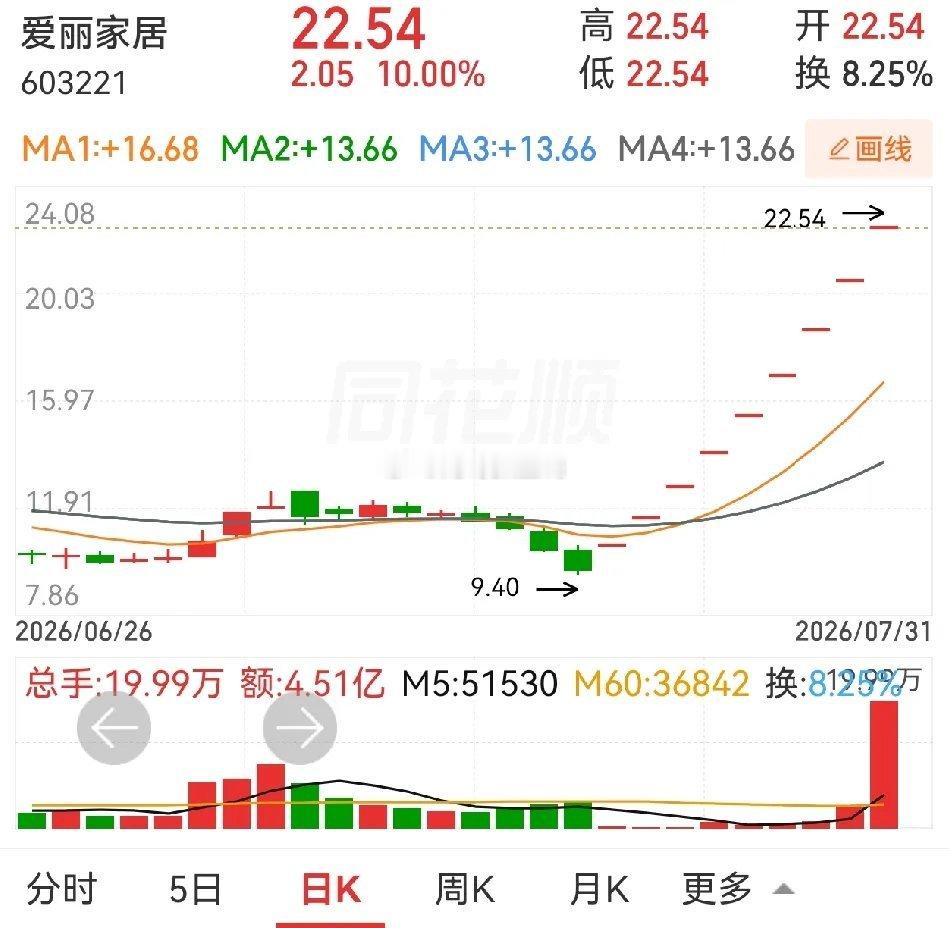
Task: Switch to the 月K monthly chart
Action: click(599, 889)
